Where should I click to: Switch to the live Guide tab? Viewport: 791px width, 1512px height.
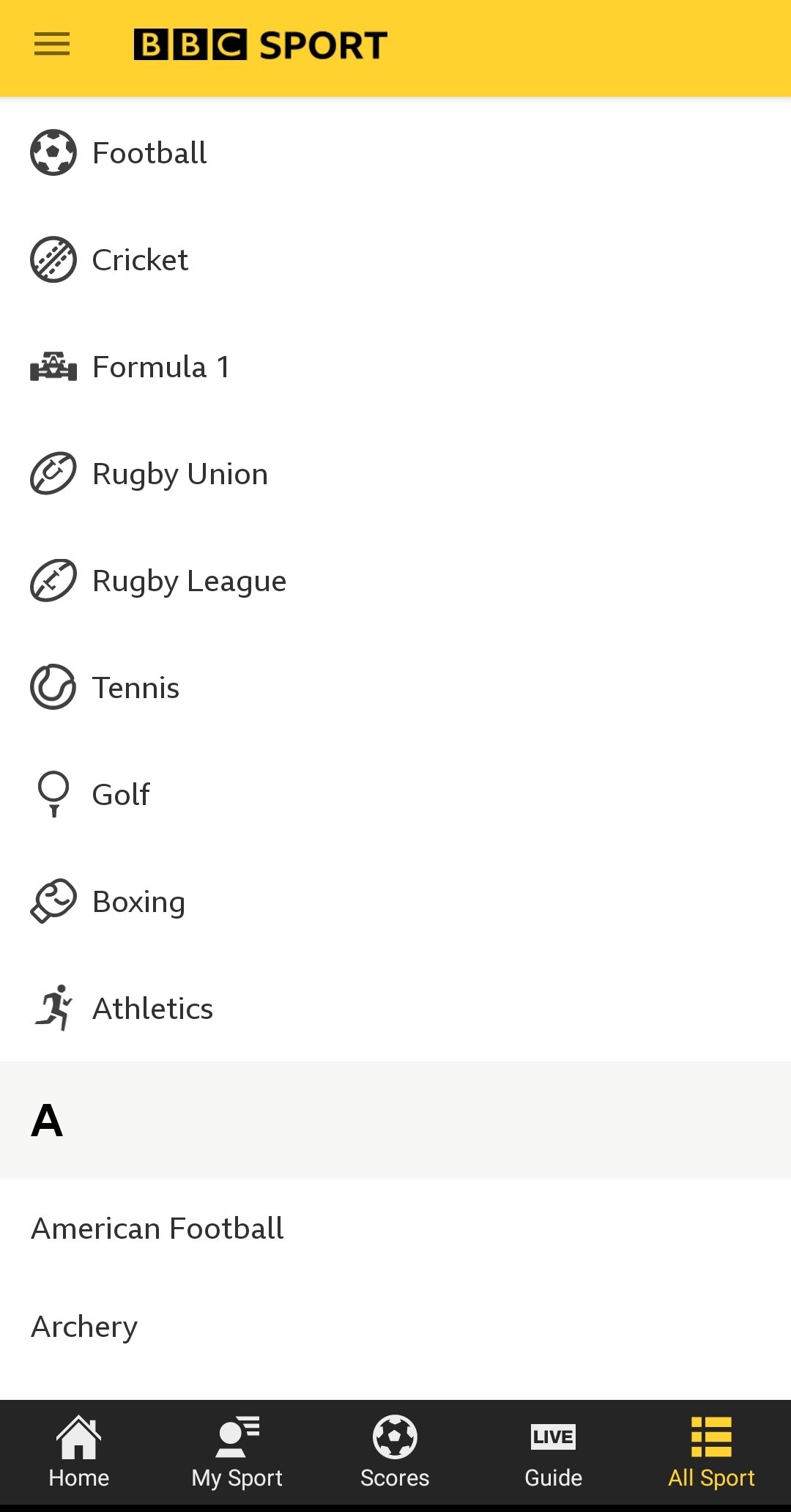pyautogui.click(x=554, y=1453)
